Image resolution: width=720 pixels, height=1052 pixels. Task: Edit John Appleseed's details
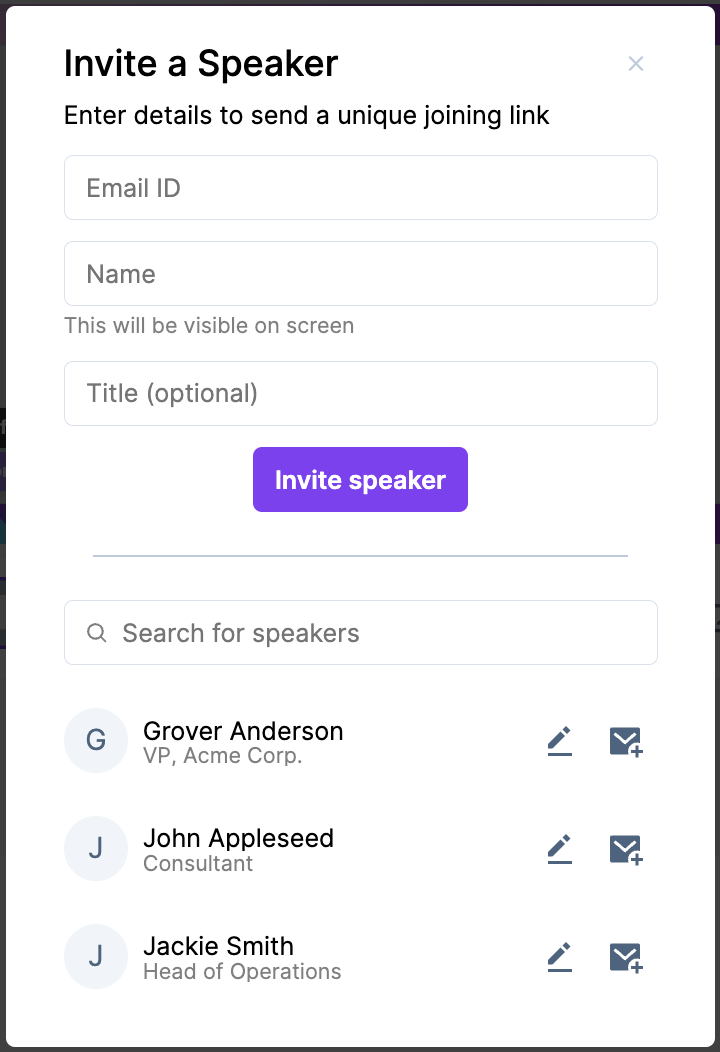[x=560, y=850]
